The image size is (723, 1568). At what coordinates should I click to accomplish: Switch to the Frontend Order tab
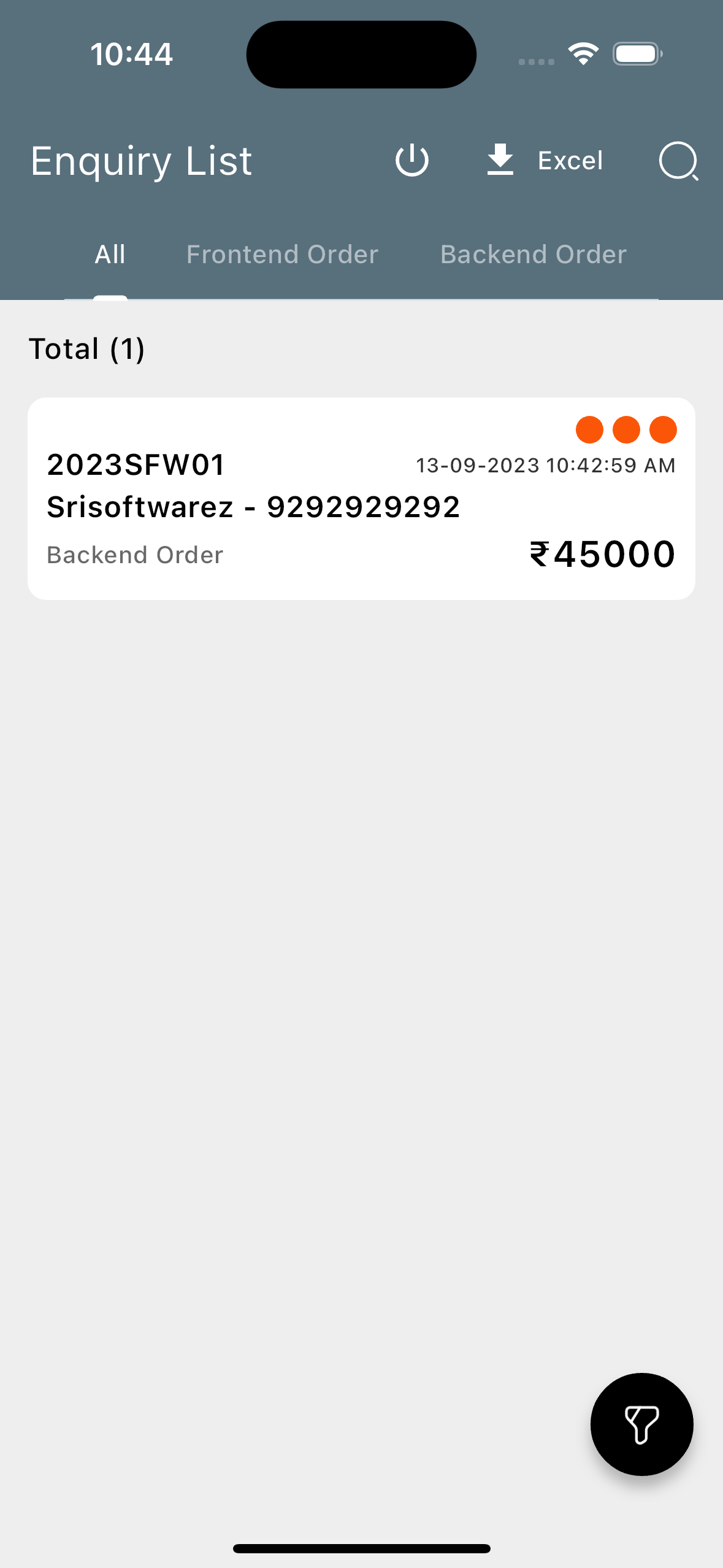pos(282,255)
